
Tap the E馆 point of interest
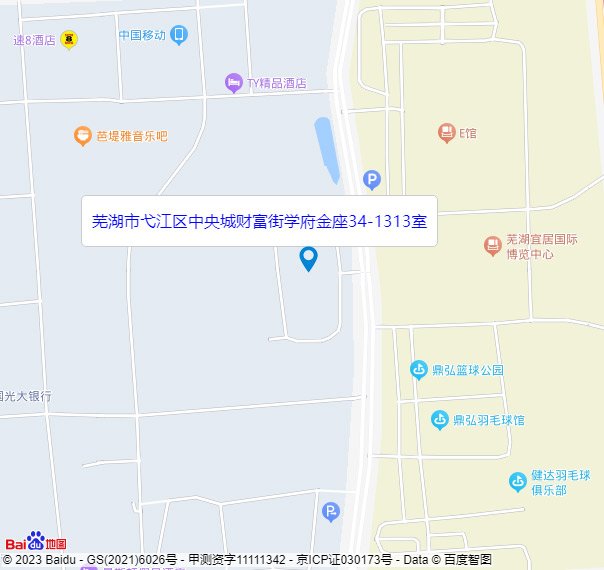tap(447, 132)
